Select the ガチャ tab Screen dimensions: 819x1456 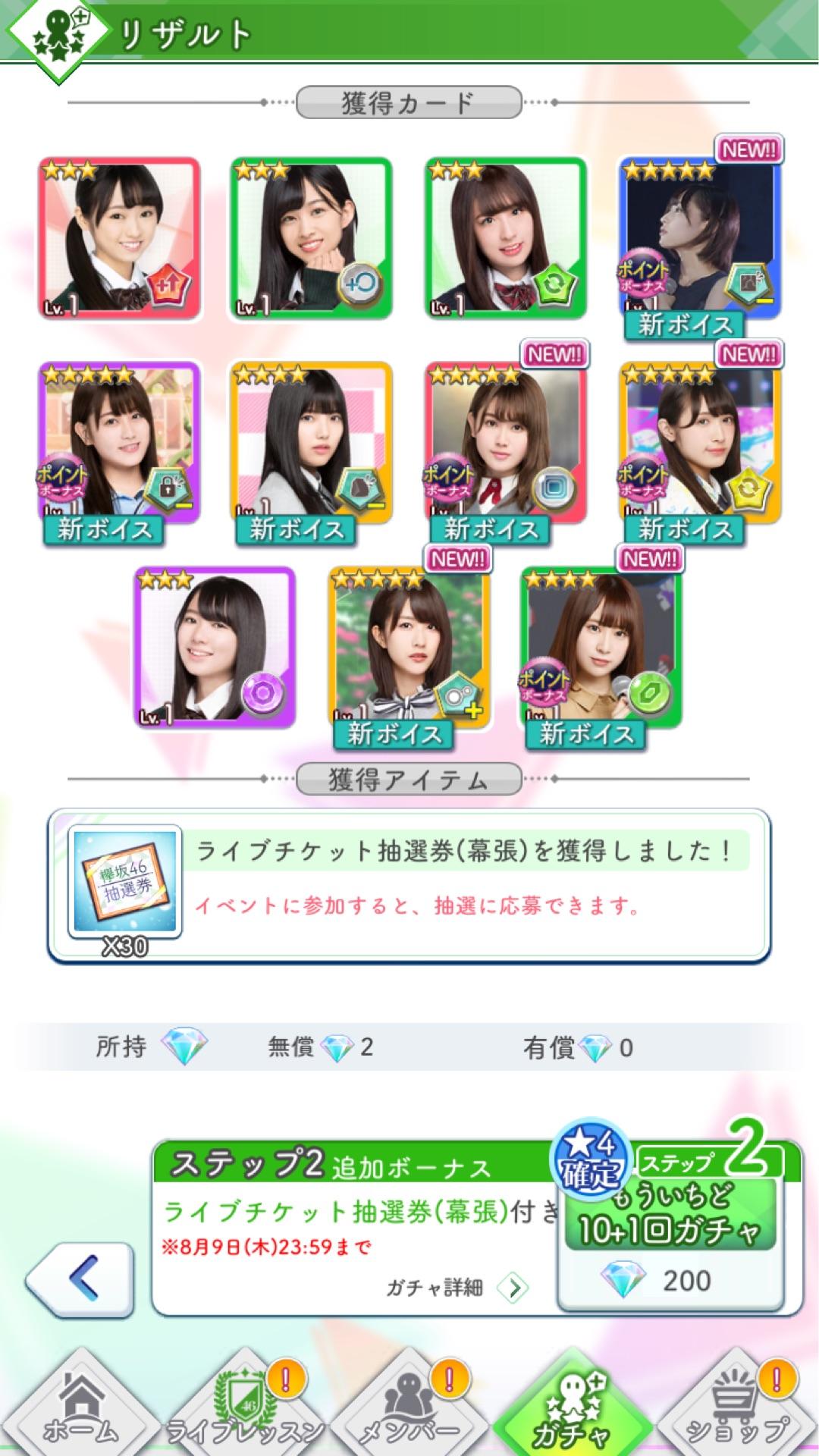[x=573, y=1408]
